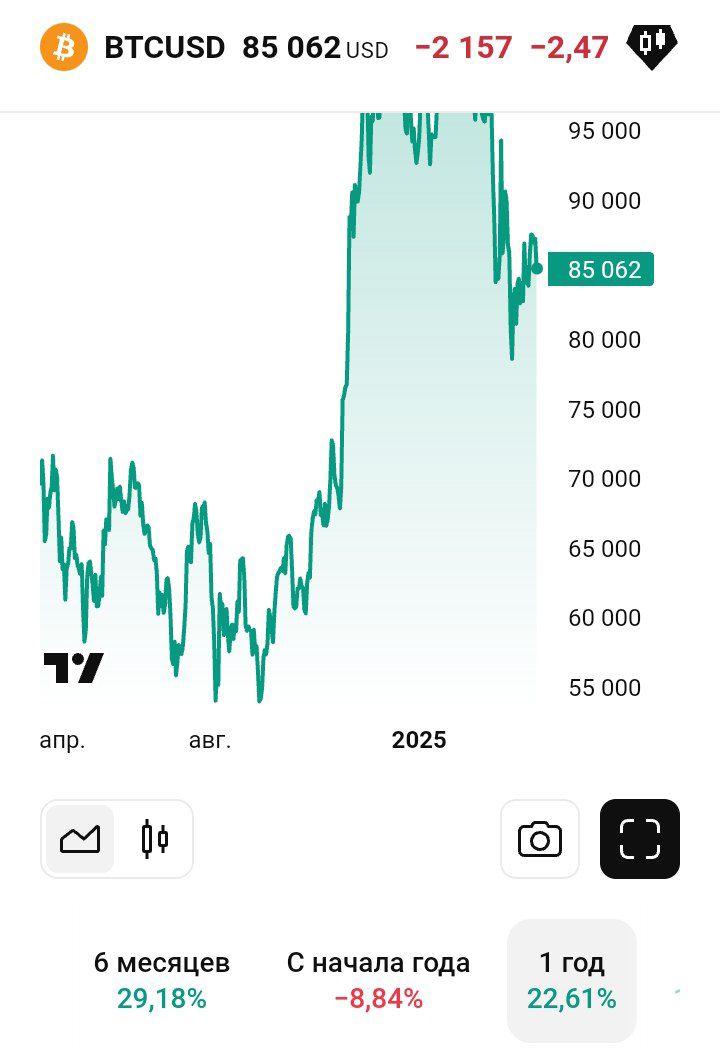The height and width of the screenshot is (1062, 720).
Task: Open the BTCUSD symbol details
Action: [165, 47]
